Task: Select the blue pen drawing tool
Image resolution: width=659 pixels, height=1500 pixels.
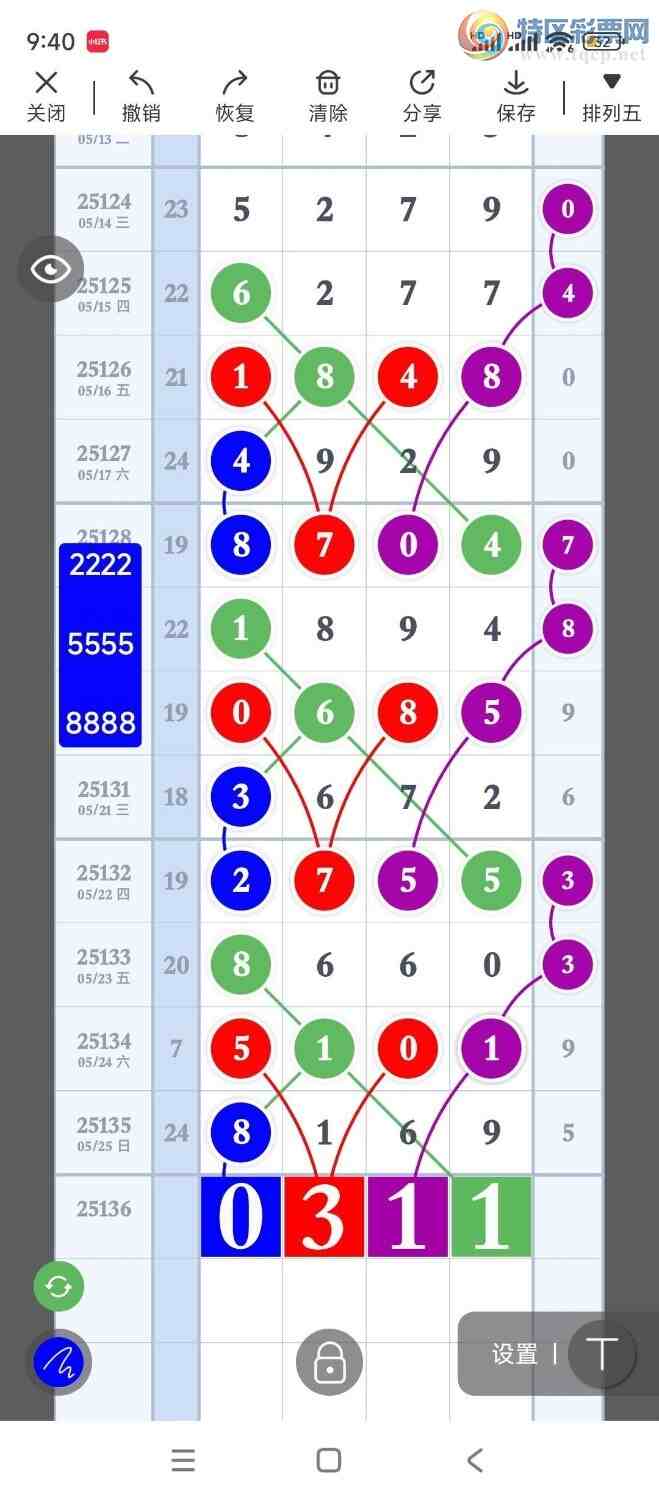Action: point(58,1362)
